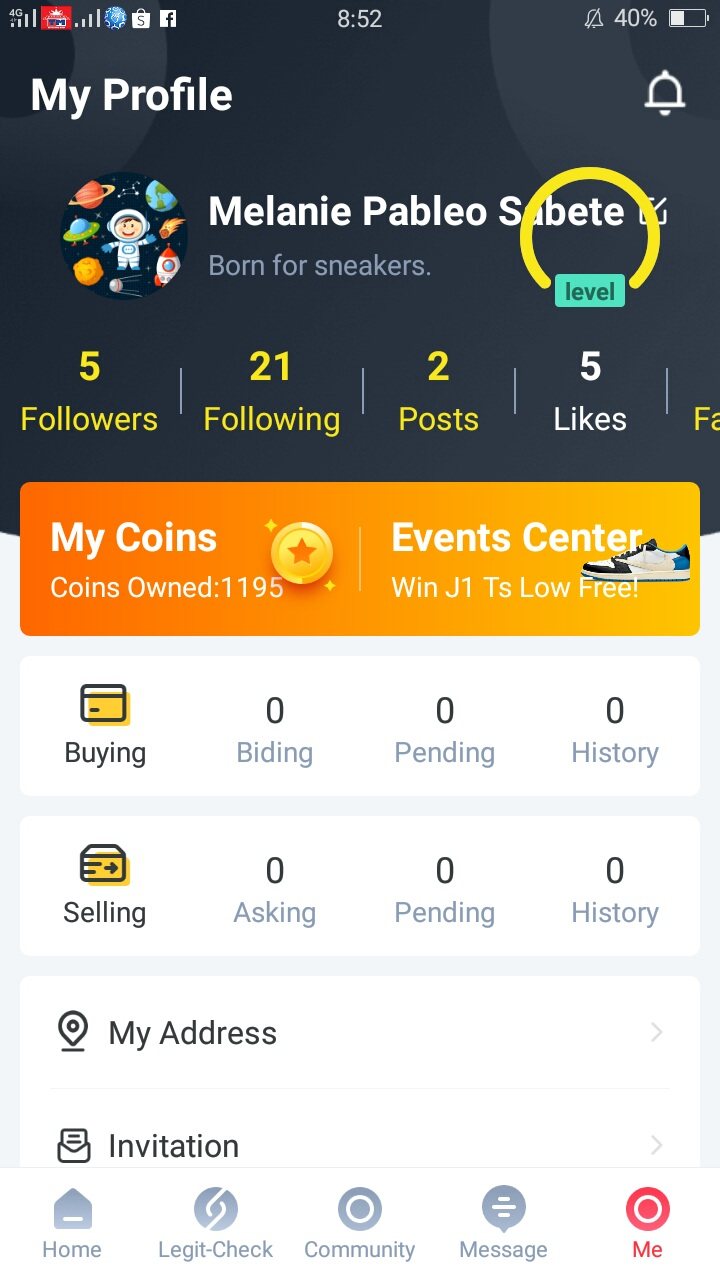This screenshot has width=720, height=1280.
Task: Go to the Community tab
Action: click(360, 1224)
